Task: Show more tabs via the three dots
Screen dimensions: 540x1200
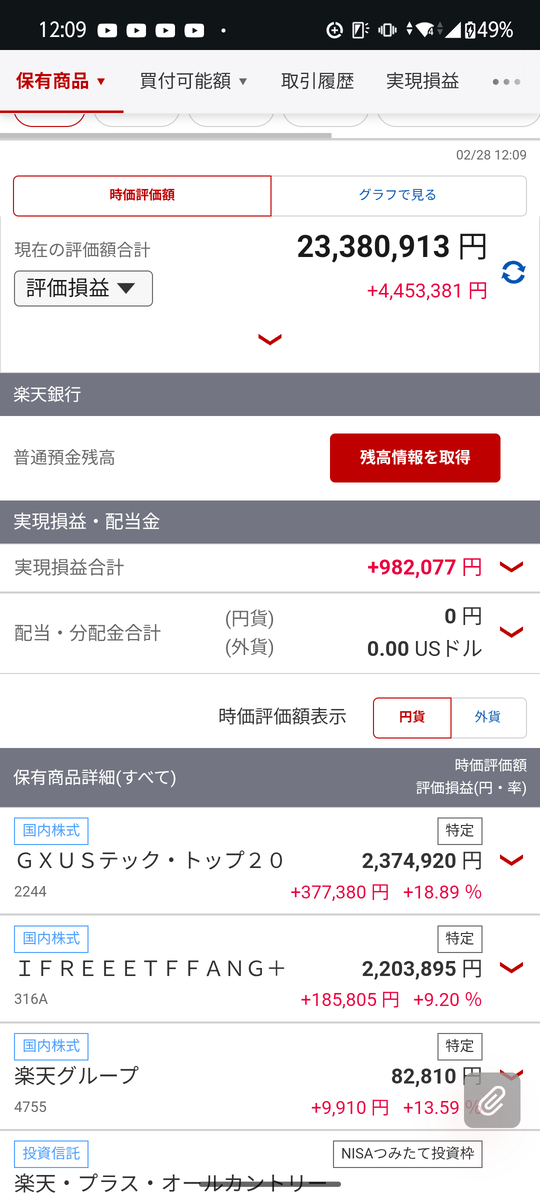Action: pyautogui.click(x=507, y=82)
